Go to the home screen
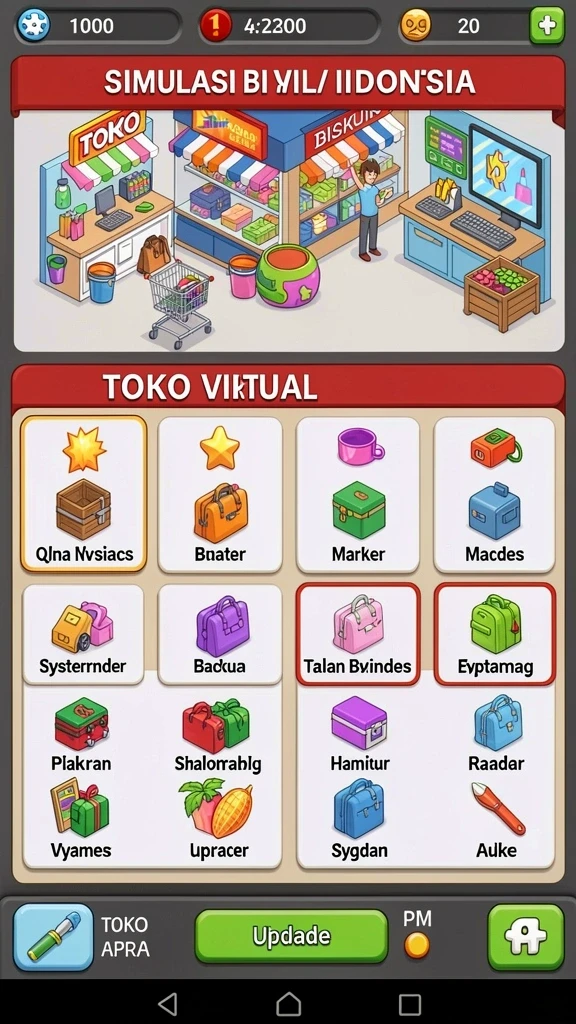This screenshot has width=576, height=1024. coord(289,1003)
